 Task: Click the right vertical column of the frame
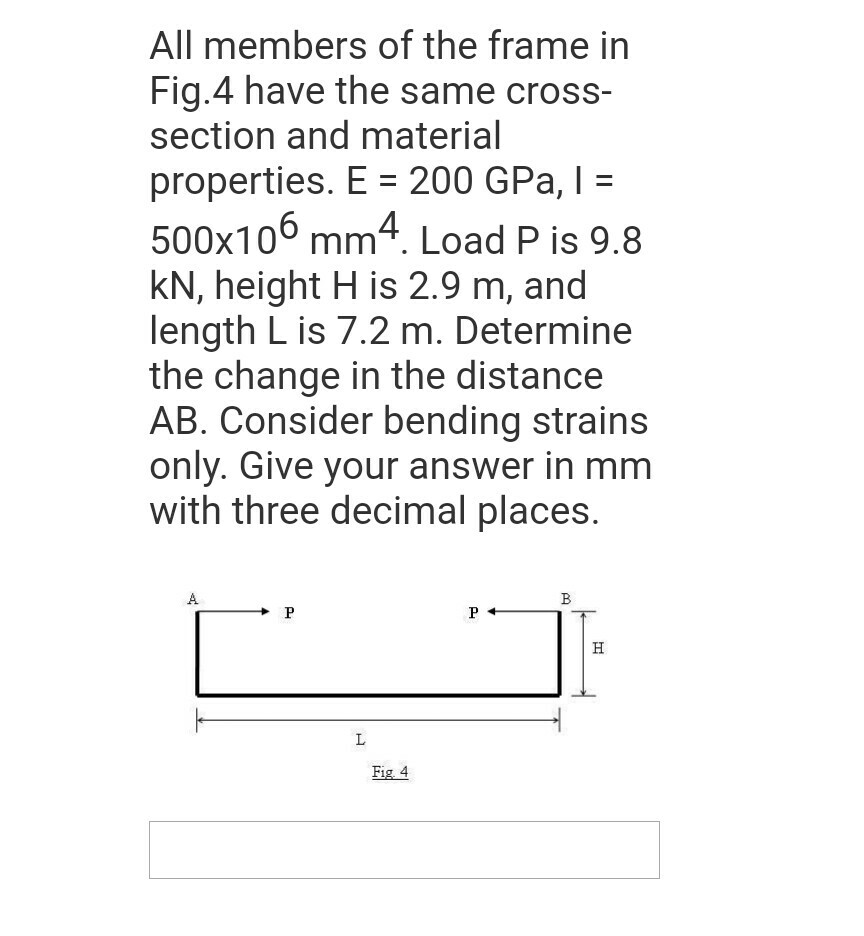[559, 650]
